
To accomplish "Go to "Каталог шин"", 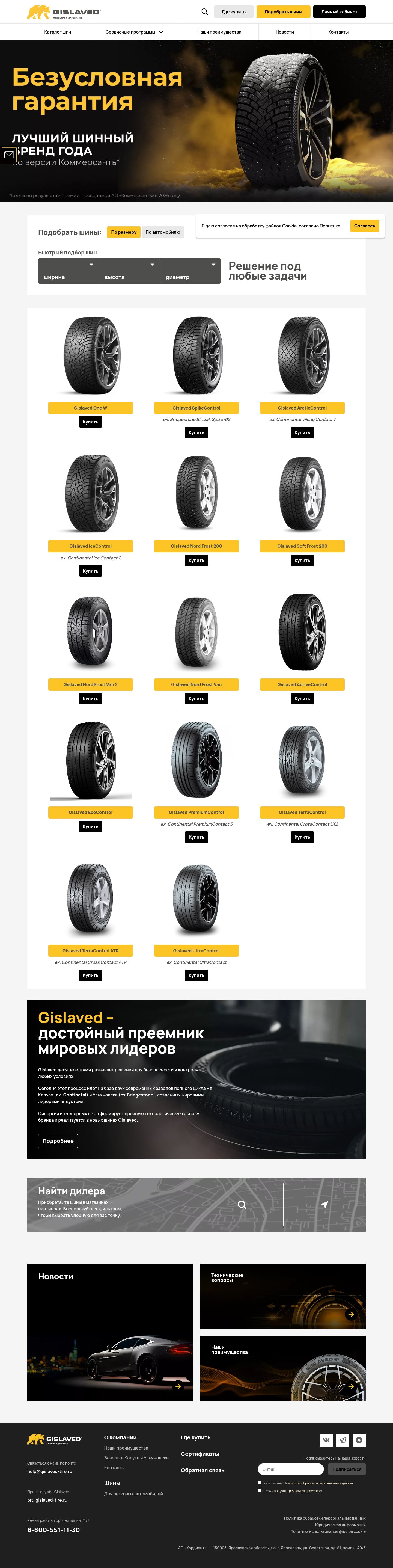I will [58, 32].
